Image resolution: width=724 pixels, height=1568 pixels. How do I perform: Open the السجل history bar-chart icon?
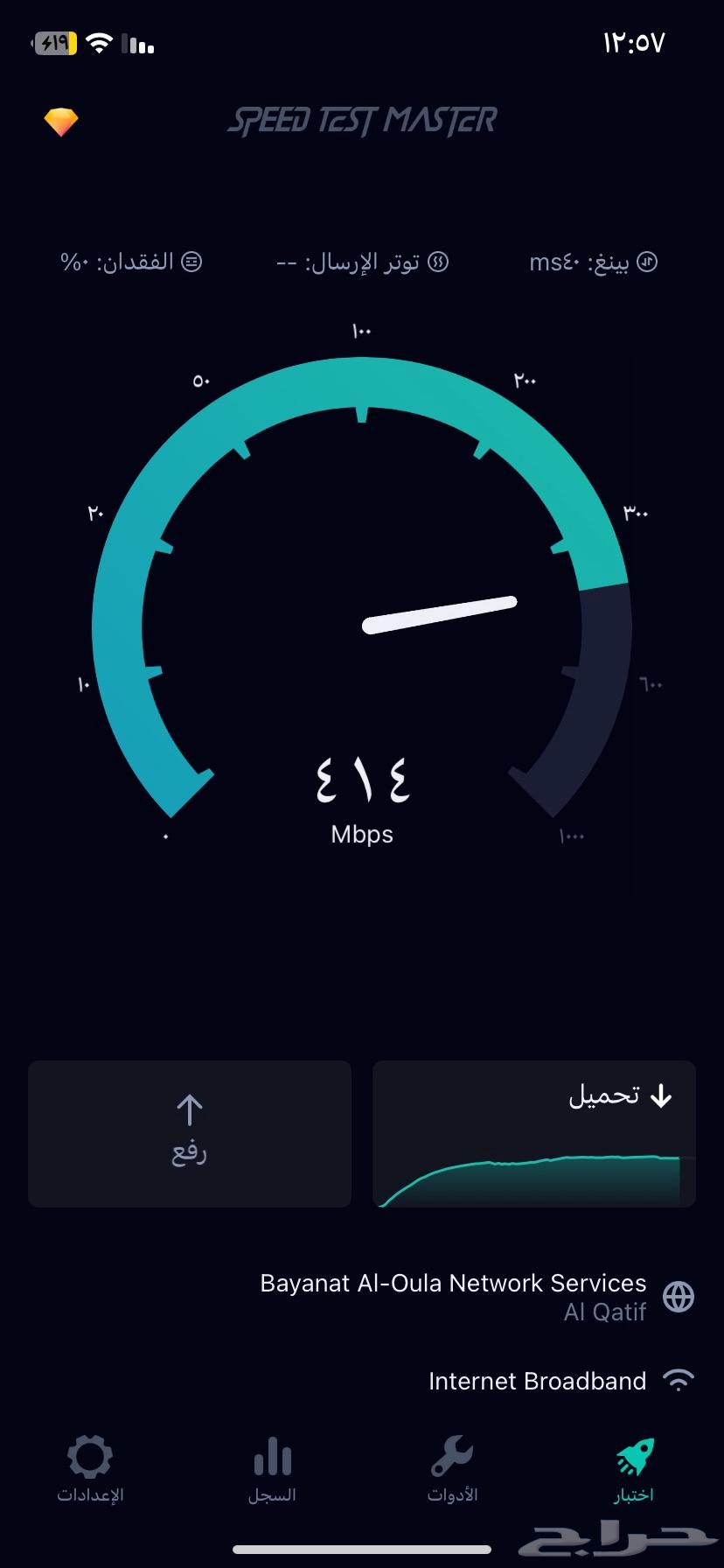click(271, 1454)
